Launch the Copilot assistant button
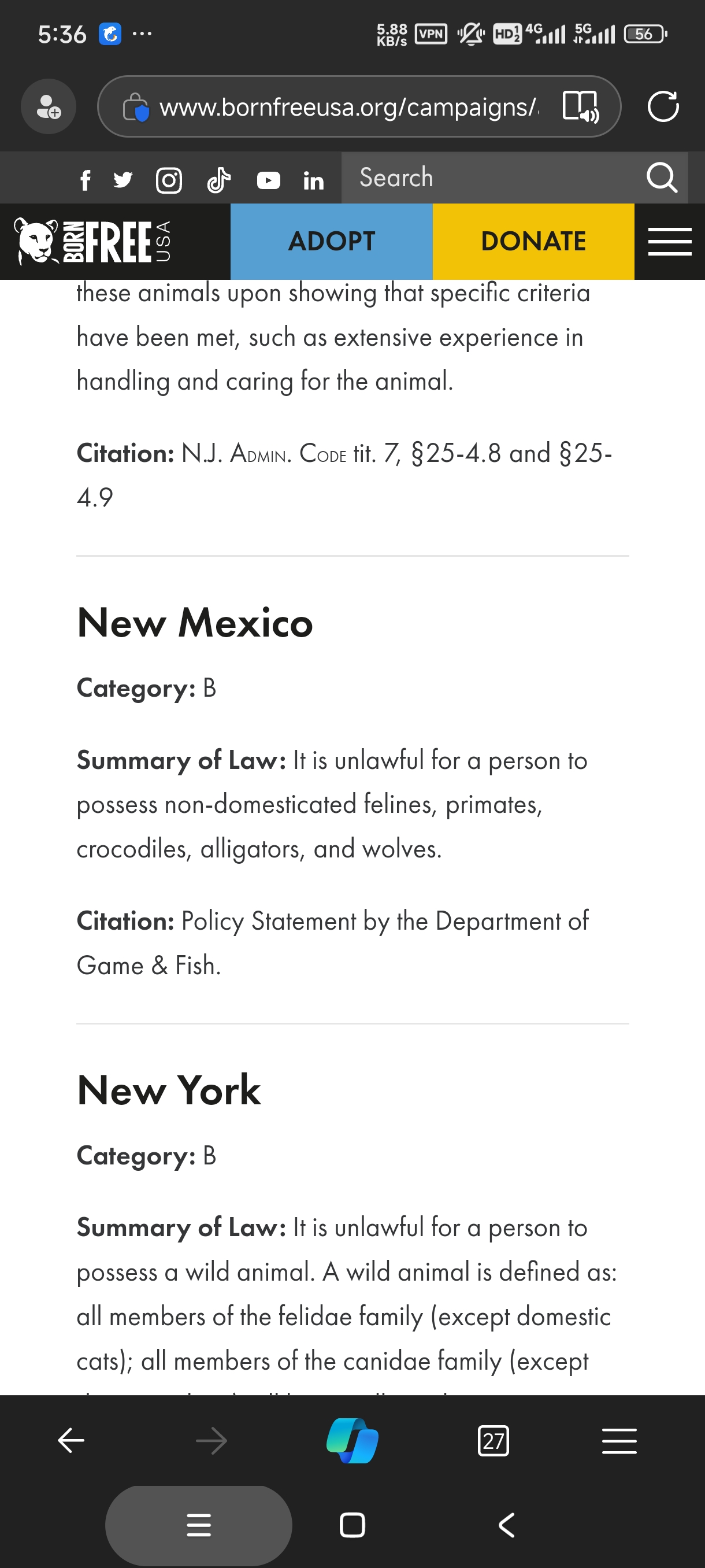 pyautogui.click(x=352, y=1440)
